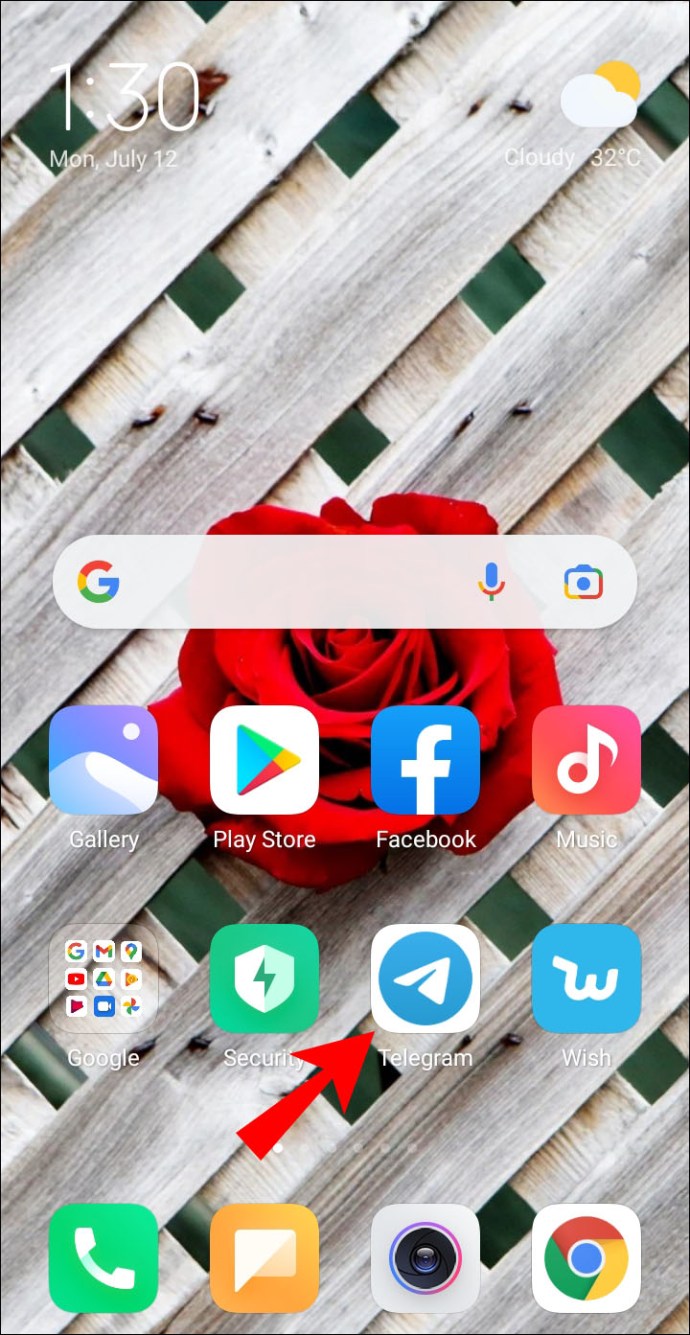Launch the Play Store
Screen dimensions: 690x1335
point(264,759)
